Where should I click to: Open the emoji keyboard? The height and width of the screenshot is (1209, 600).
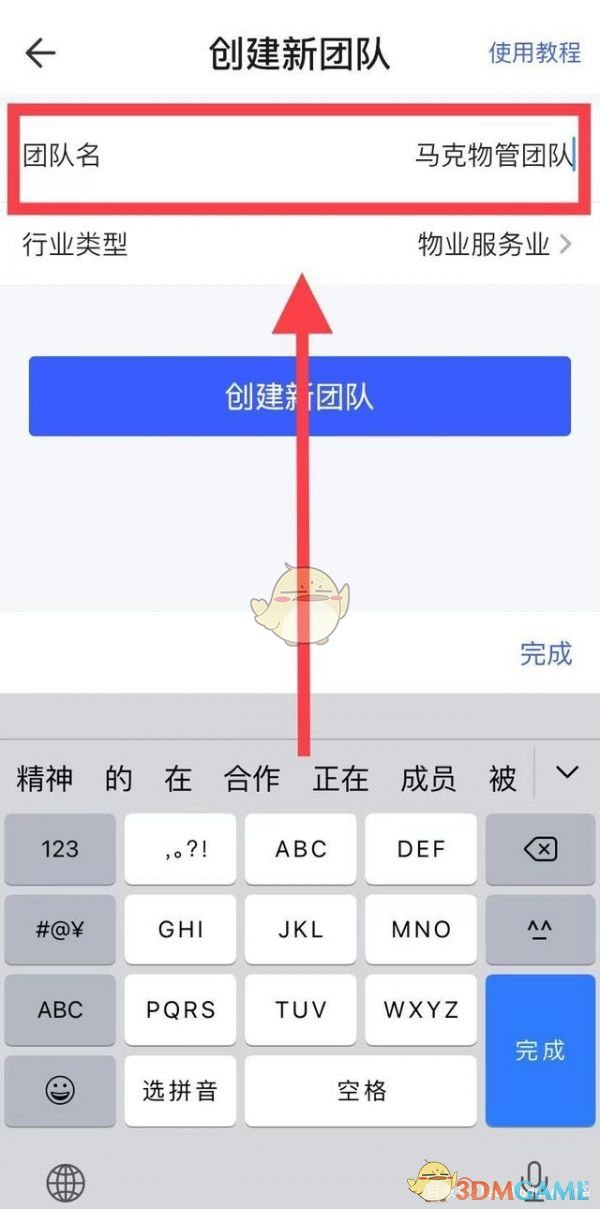coord(60,1090)
